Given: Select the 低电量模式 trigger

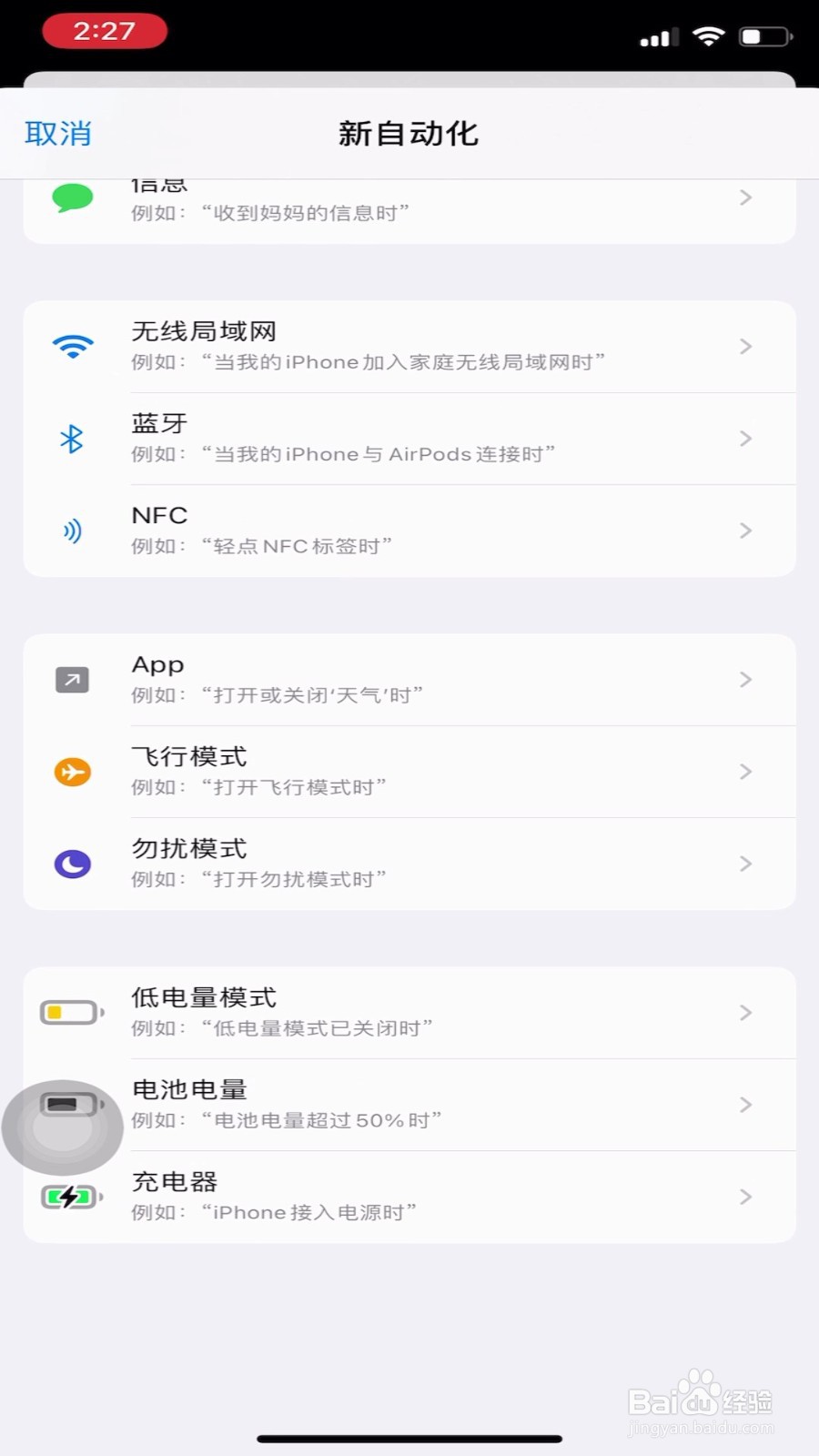Looking at the screenshot, I should click(409, 1013).
